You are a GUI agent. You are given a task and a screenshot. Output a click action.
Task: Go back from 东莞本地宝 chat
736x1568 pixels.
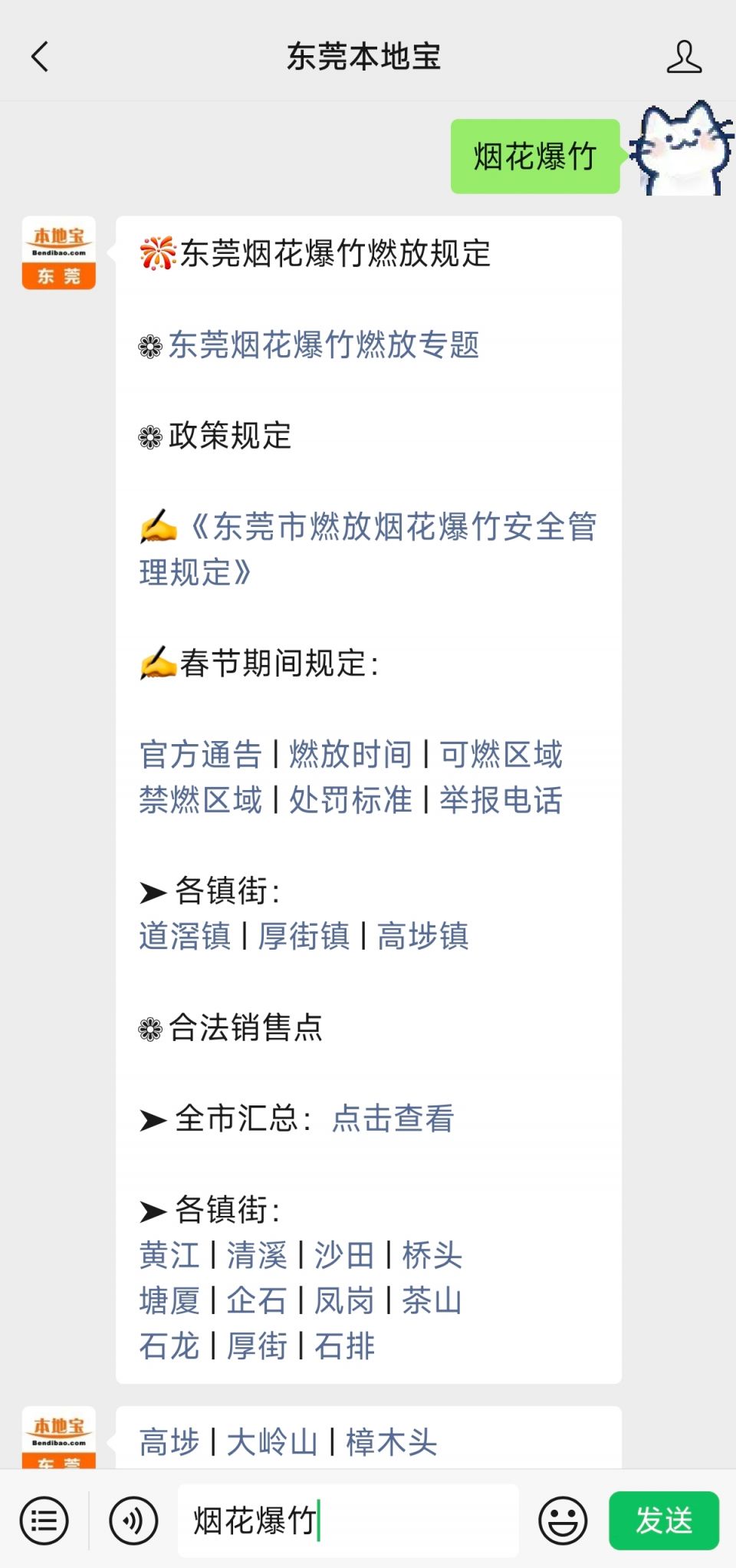(40, 57)
